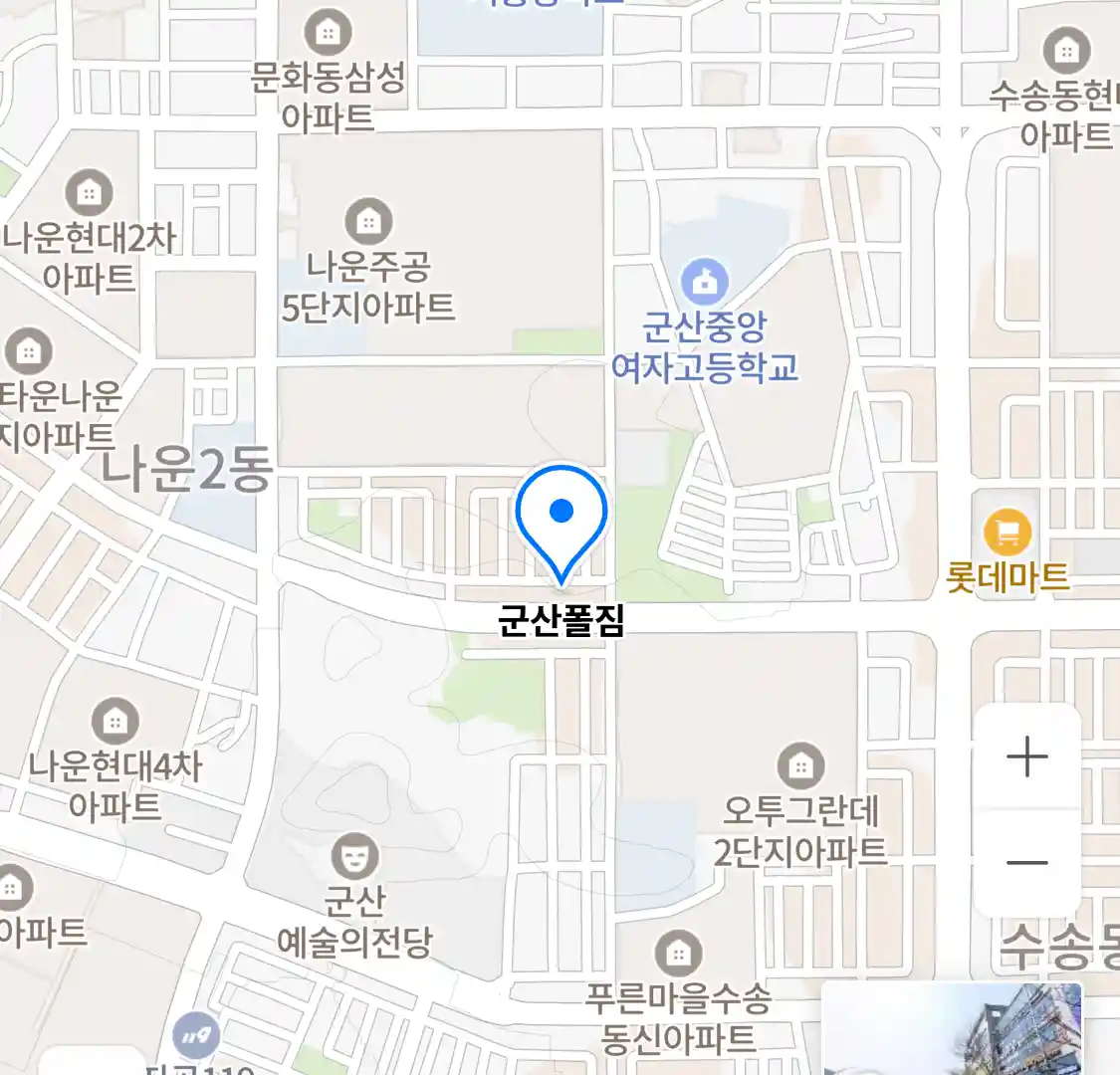Tap the 오투그란데2단지아파트 marker

tap(799, 765)
